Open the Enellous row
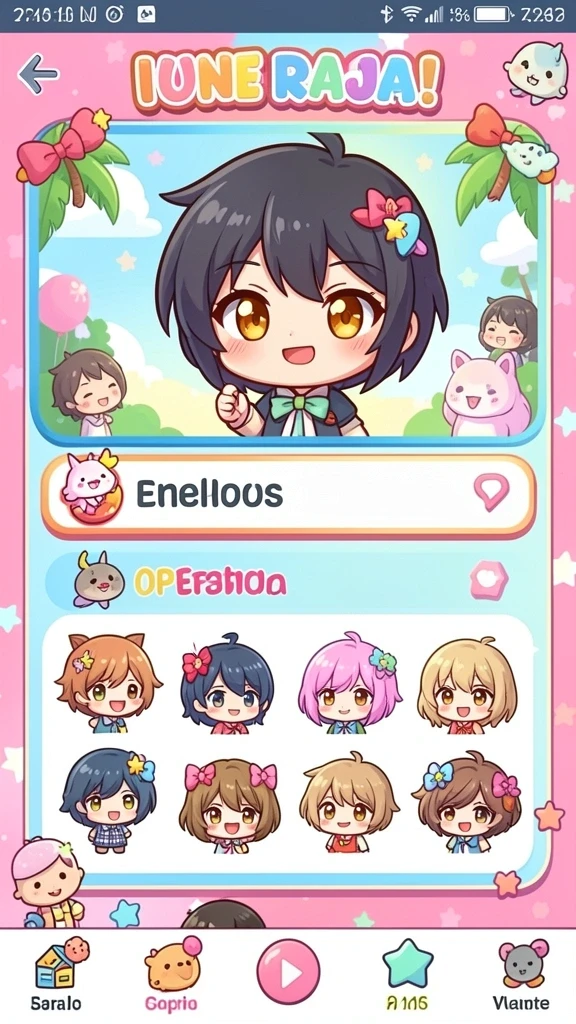Viewport: 576px width, 1024px height. 288,494
